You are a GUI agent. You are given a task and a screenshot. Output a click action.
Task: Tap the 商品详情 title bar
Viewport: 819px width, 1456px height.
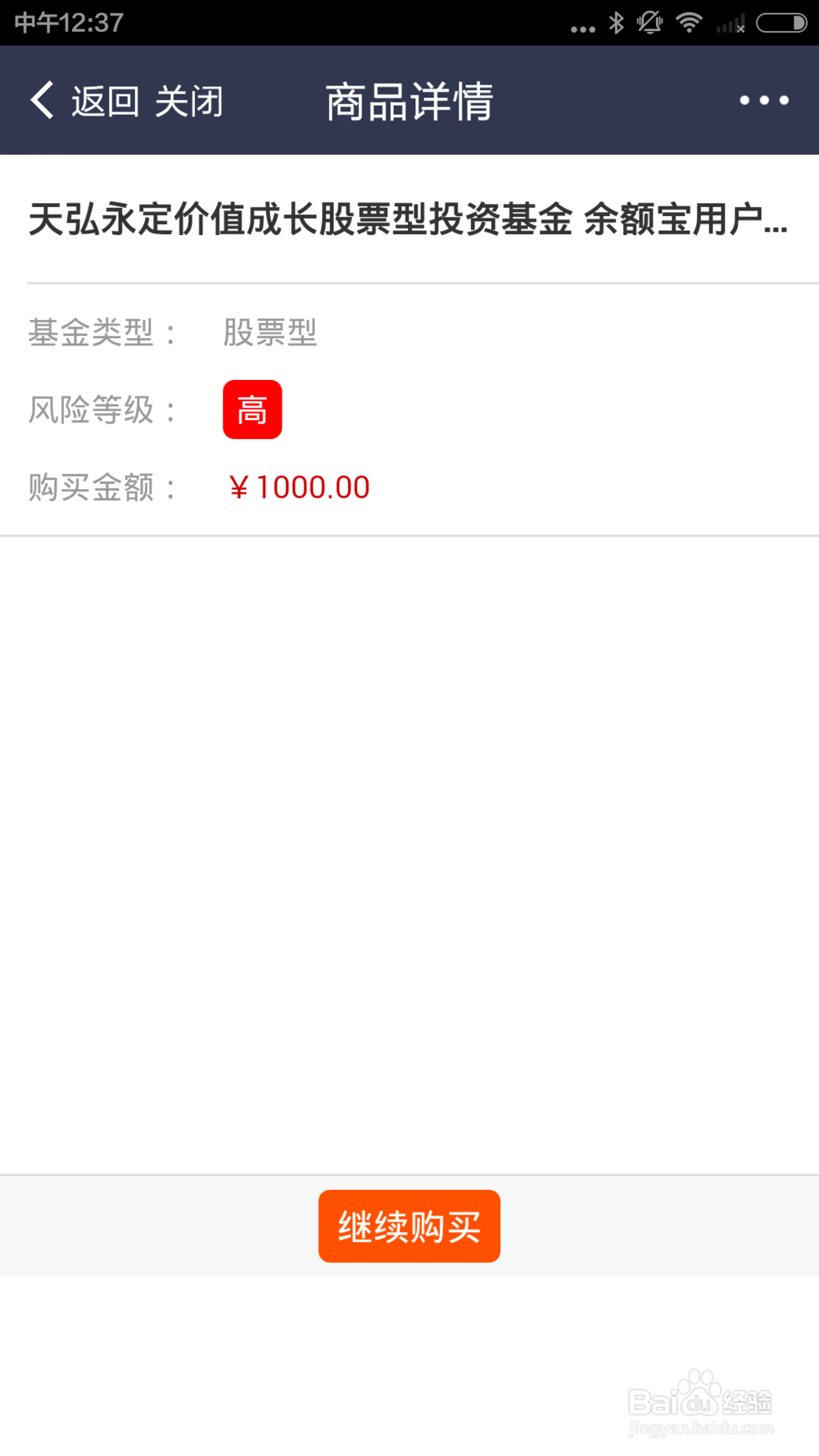409,99
